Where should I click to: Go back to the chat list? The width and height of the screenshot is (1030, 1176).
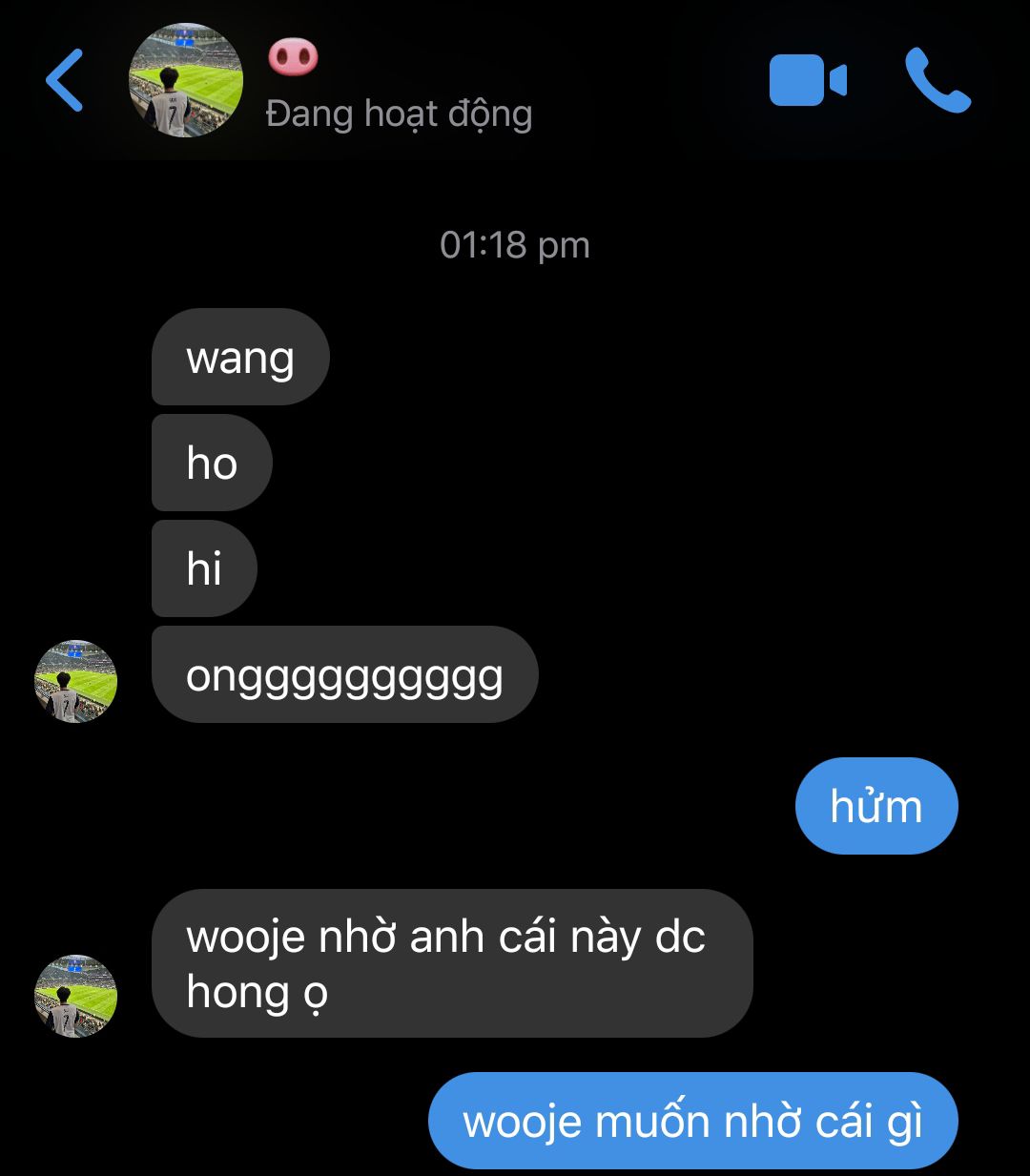click(x=65, y=80)
